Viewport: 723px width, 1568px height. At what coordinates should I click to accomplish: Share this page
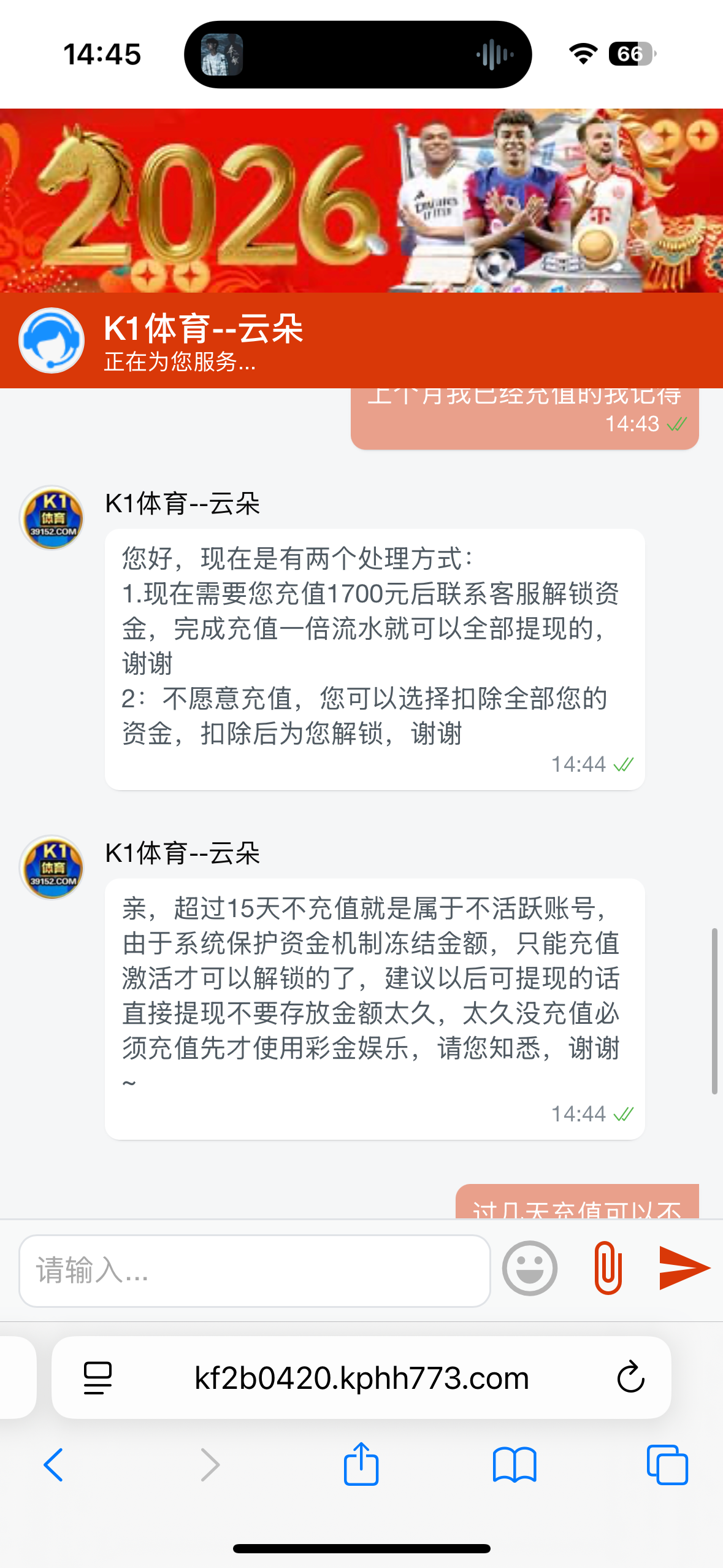(x=361, y=1465)
